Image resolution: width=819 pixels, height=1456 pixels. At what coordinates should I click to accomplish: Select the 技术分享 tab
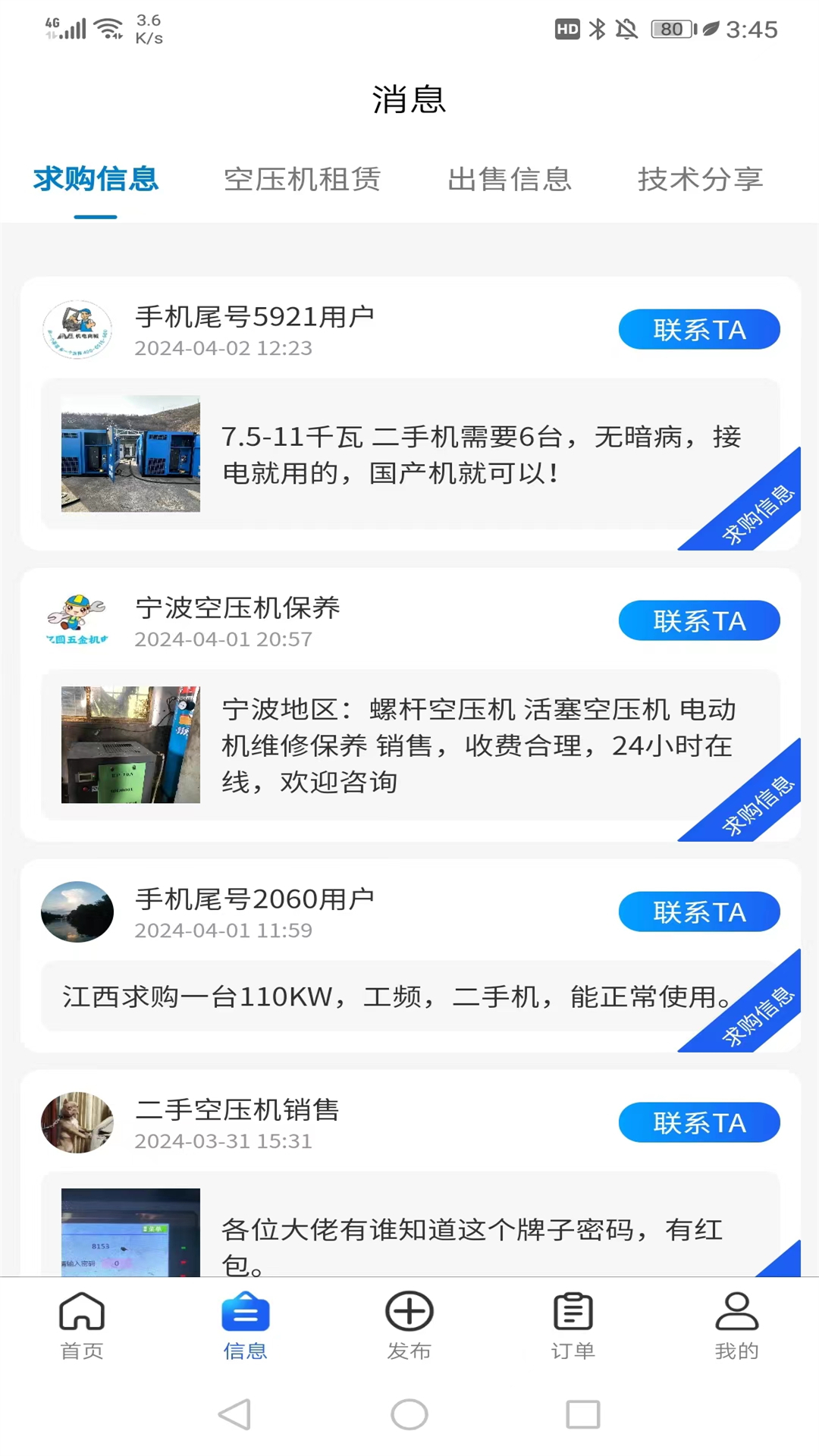pos(700,180)
